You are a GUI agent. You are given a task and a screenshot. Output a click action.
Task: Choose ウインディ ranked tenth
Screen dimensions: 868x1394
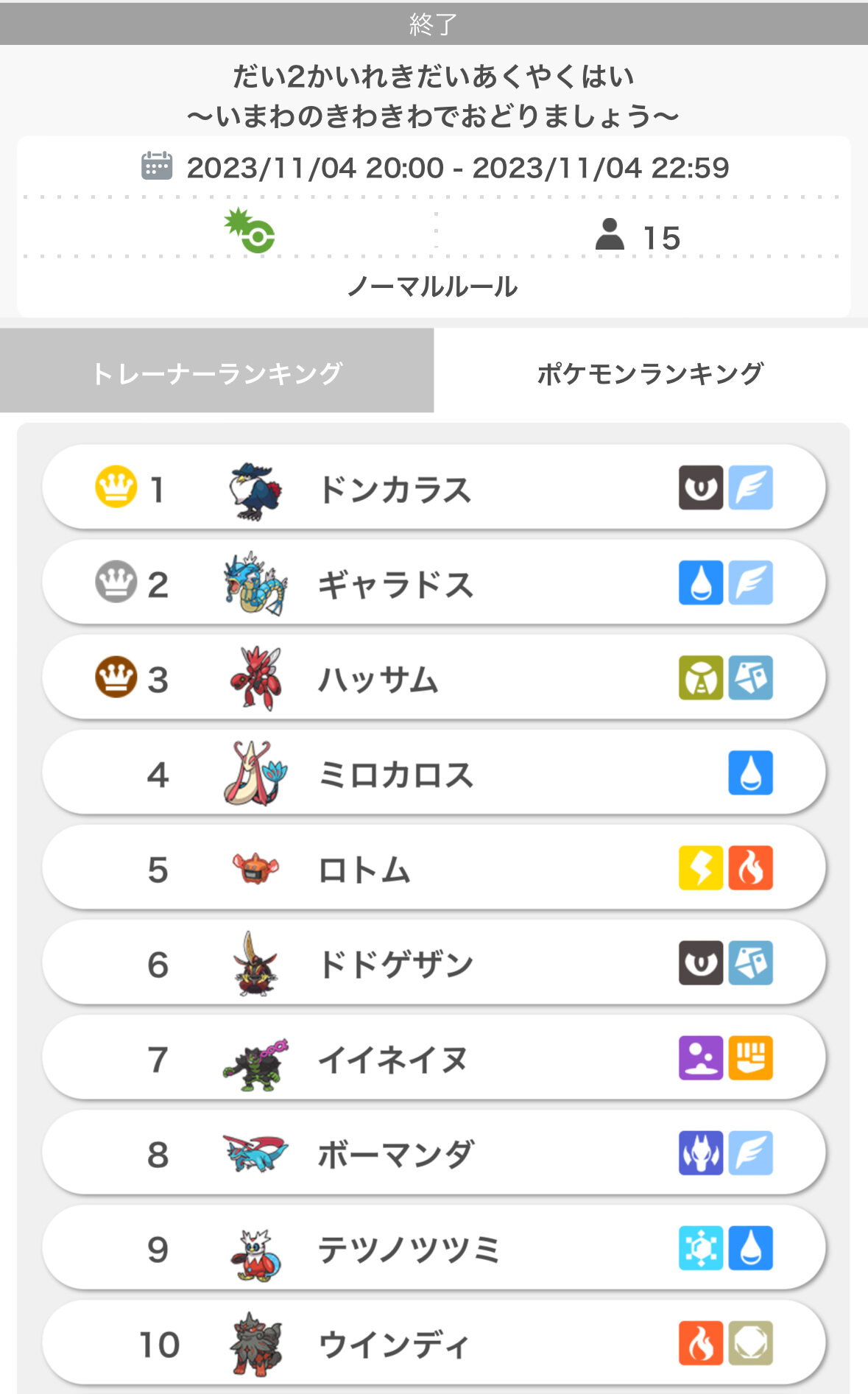tap(433, 1342)
